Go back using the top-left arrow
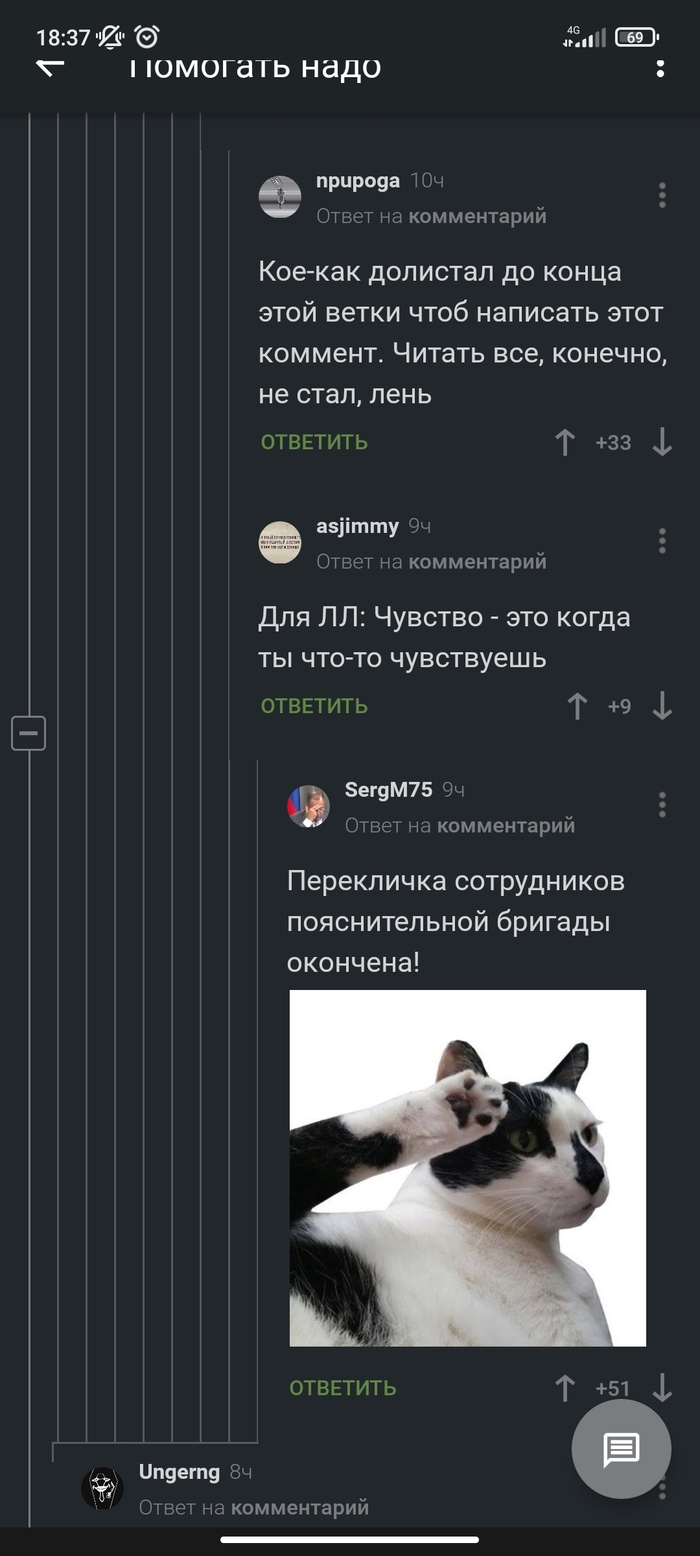 [x=50, y=68]
